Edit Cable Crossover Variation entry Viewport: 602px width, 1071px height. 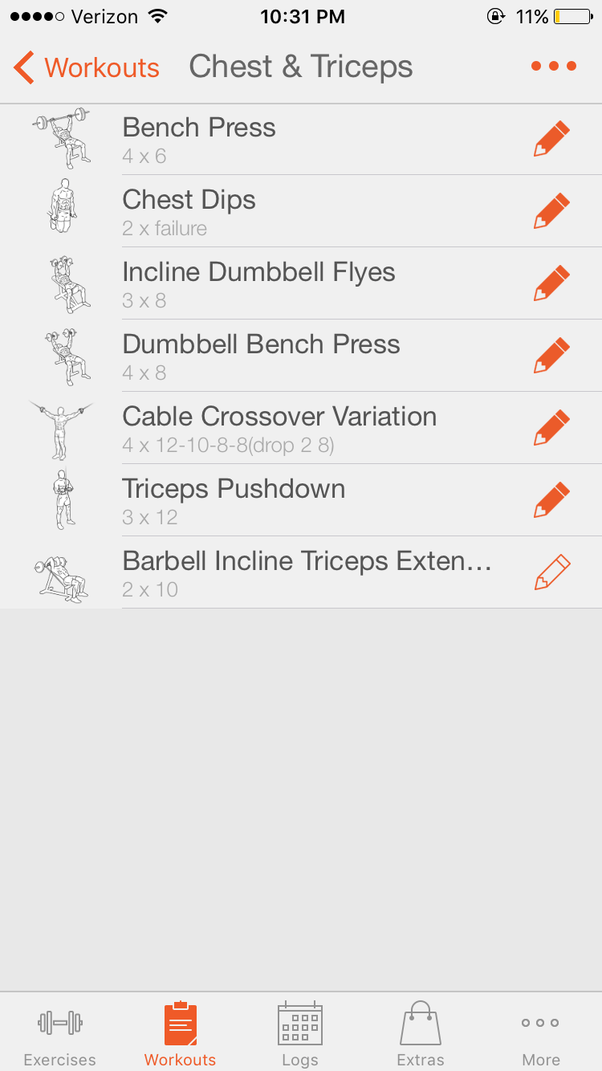pos(551,428)
